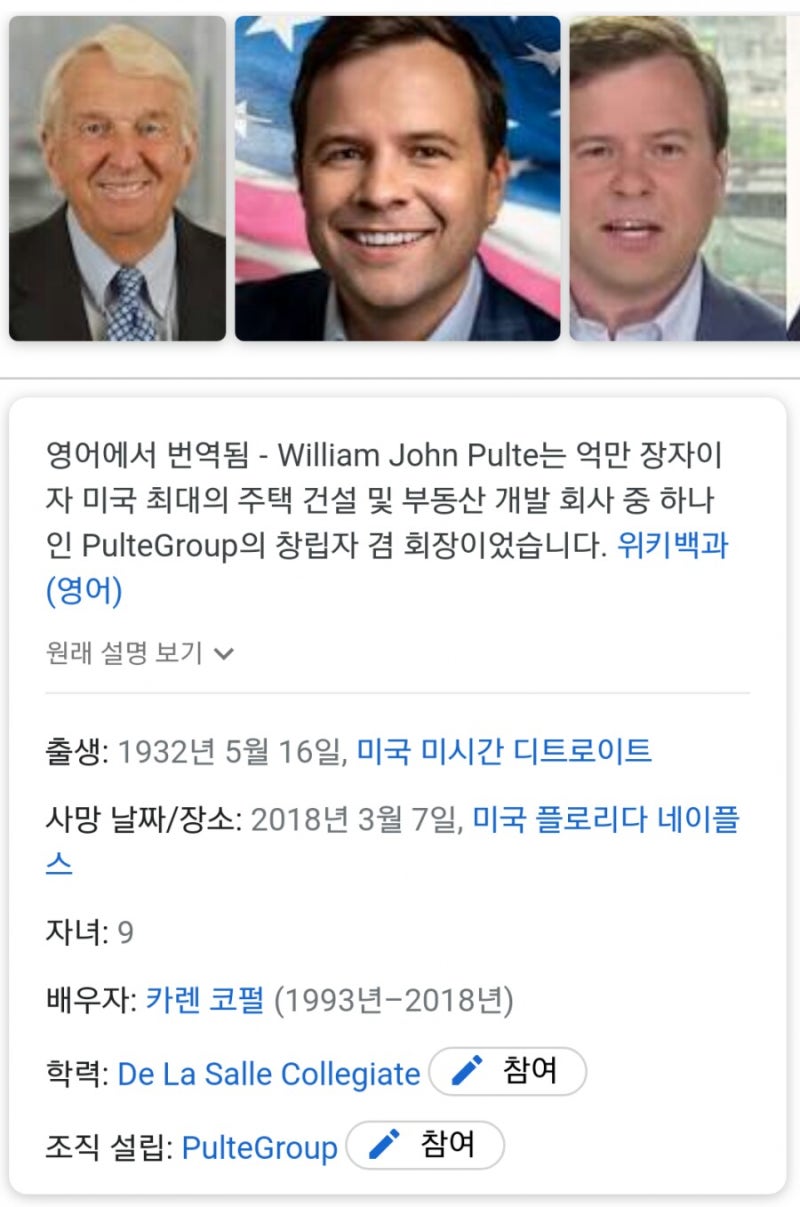Click the chevron arrow next to 원래 설명 보기
The image size is (800, 1207).
tap(225, 654)
